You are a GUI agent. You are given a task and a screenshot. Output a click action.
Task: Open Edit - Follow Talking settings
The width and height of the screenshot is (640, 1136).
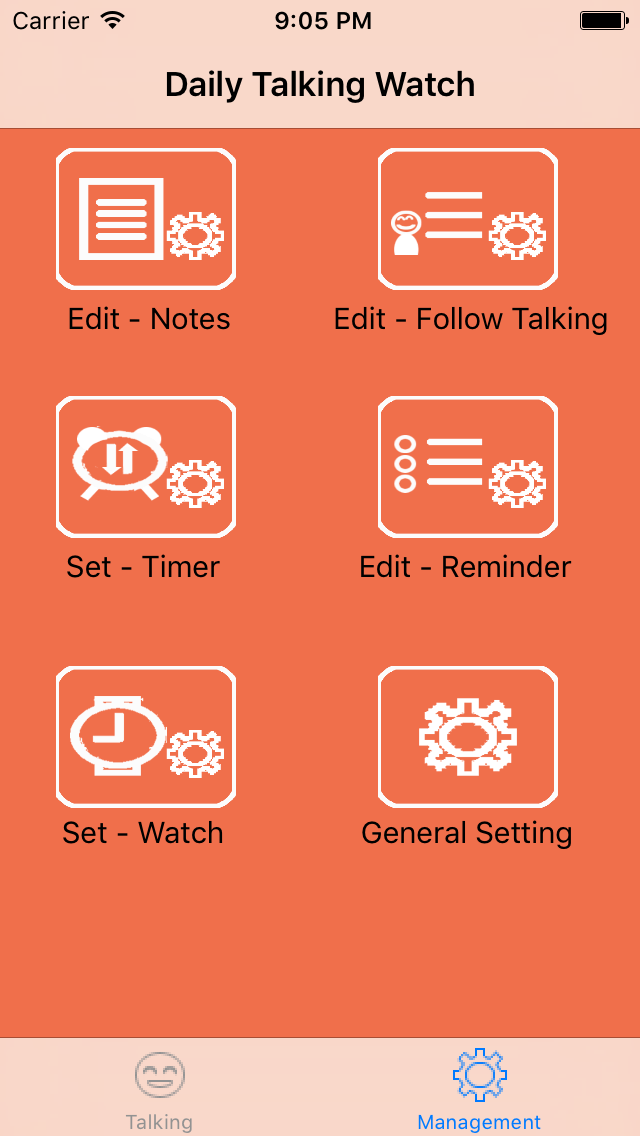click(467, 219)
